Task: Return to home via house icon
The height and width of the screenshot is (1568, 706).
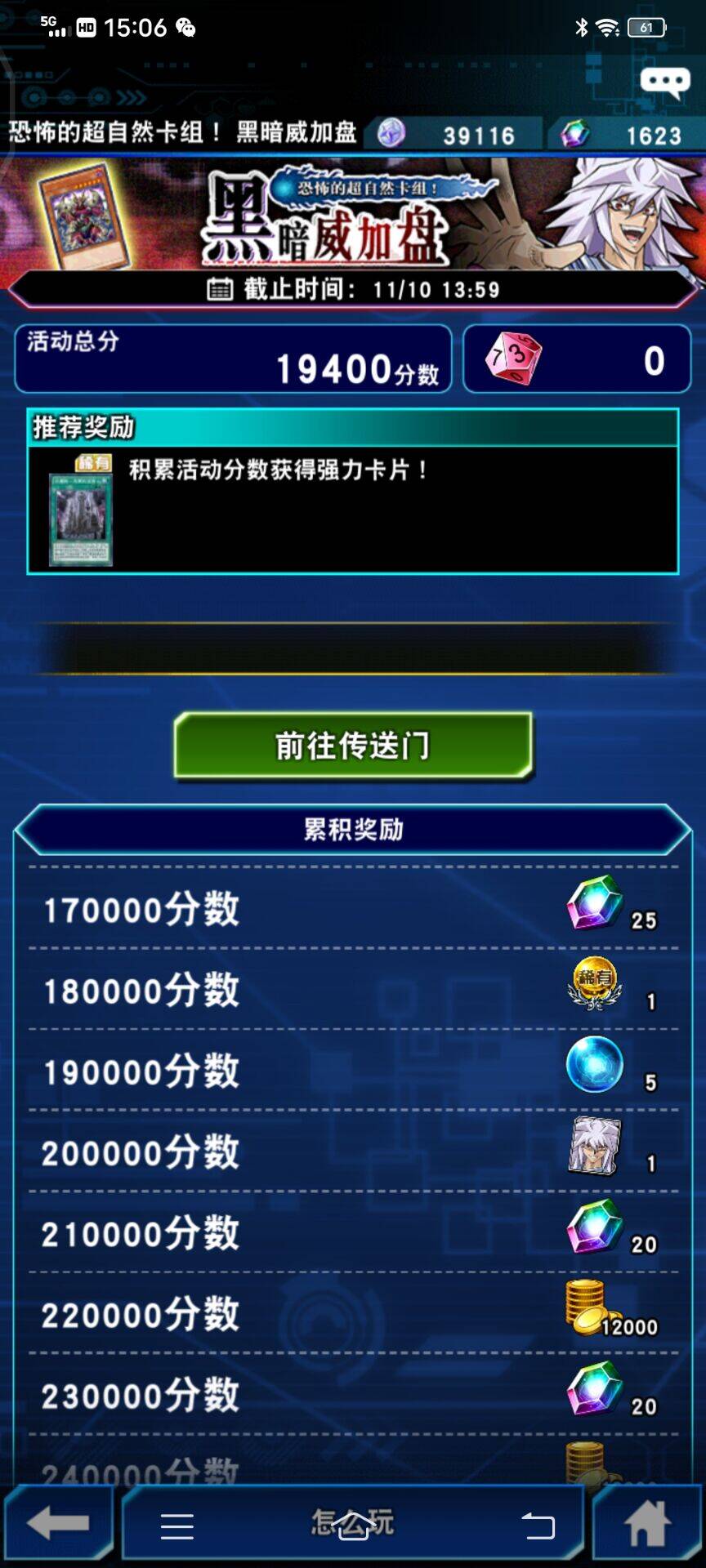Action: (x=647, y=1523)
